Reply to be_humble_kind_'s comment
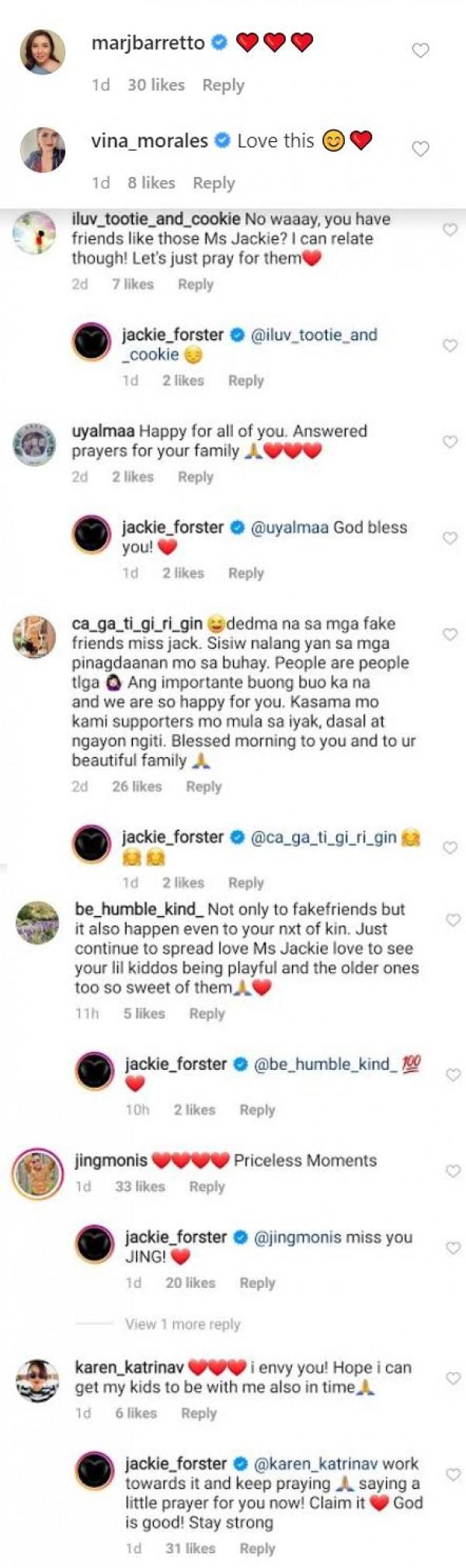Image resolution: width=466 pixels, height=1568 pixels. 207,1013
